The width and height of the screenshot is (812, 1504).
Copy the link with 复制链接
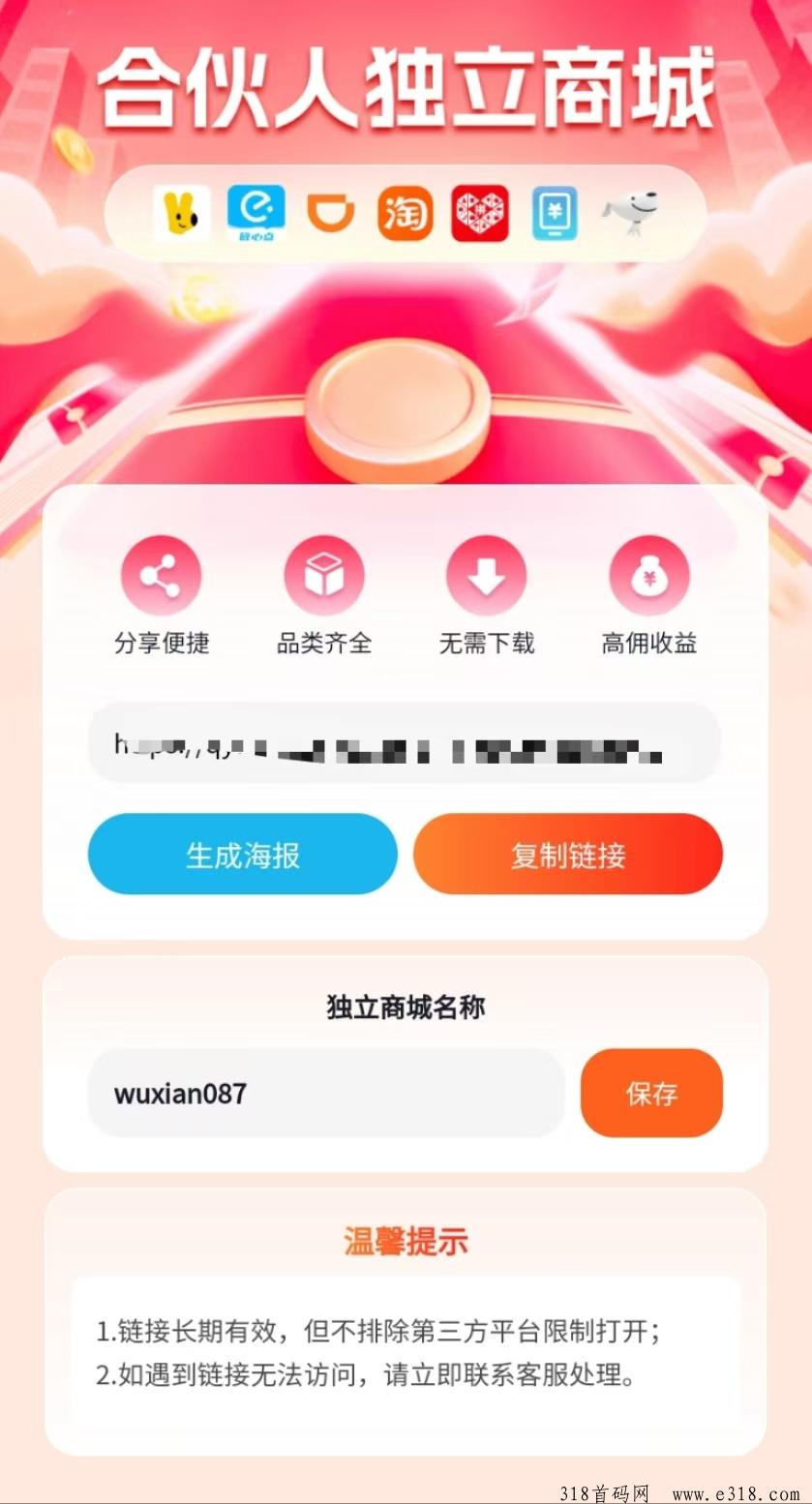point(567,855)
